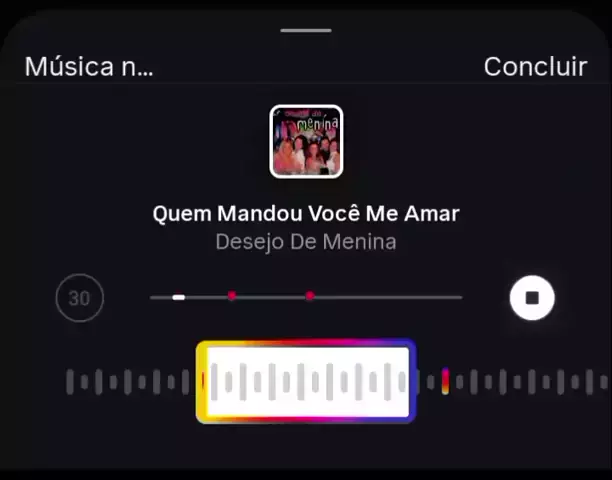Jump to the first red marker on track
The height and width of the screenshot is (480, 612).
pyautogui.click(x=232, y=296)
